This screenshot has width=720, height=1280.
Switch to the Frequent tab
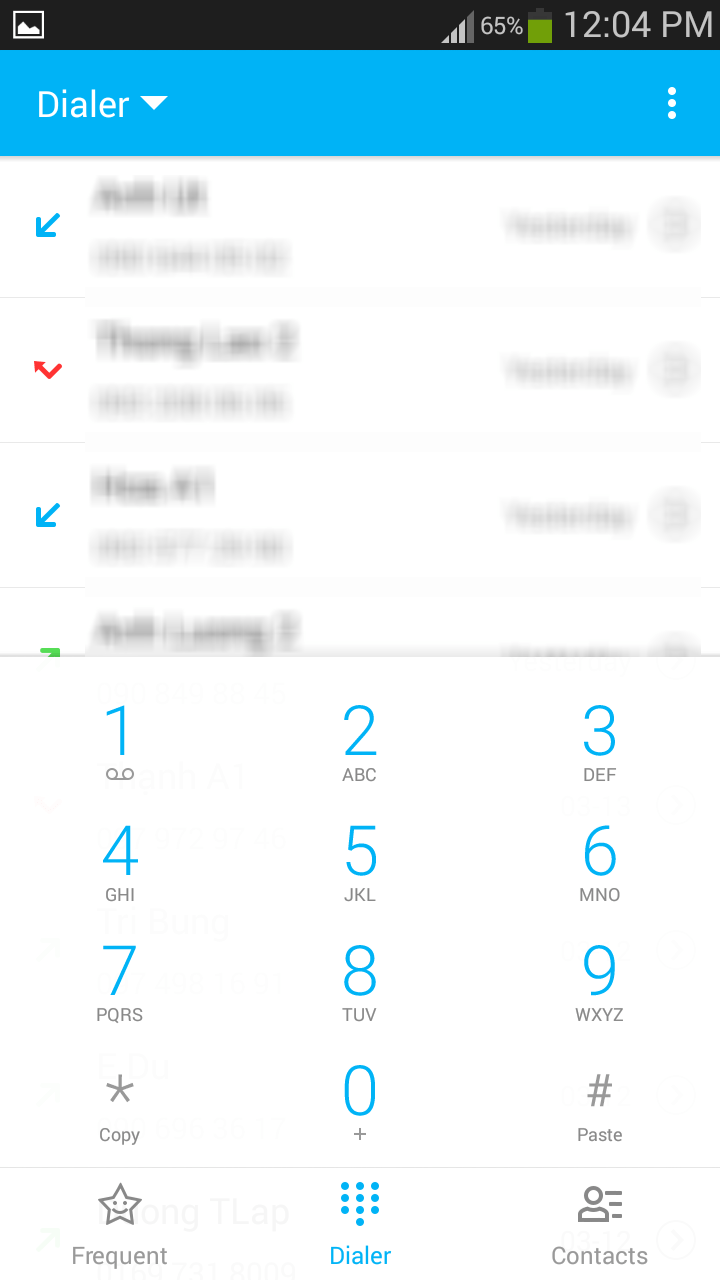click(x=120, y=1225)
